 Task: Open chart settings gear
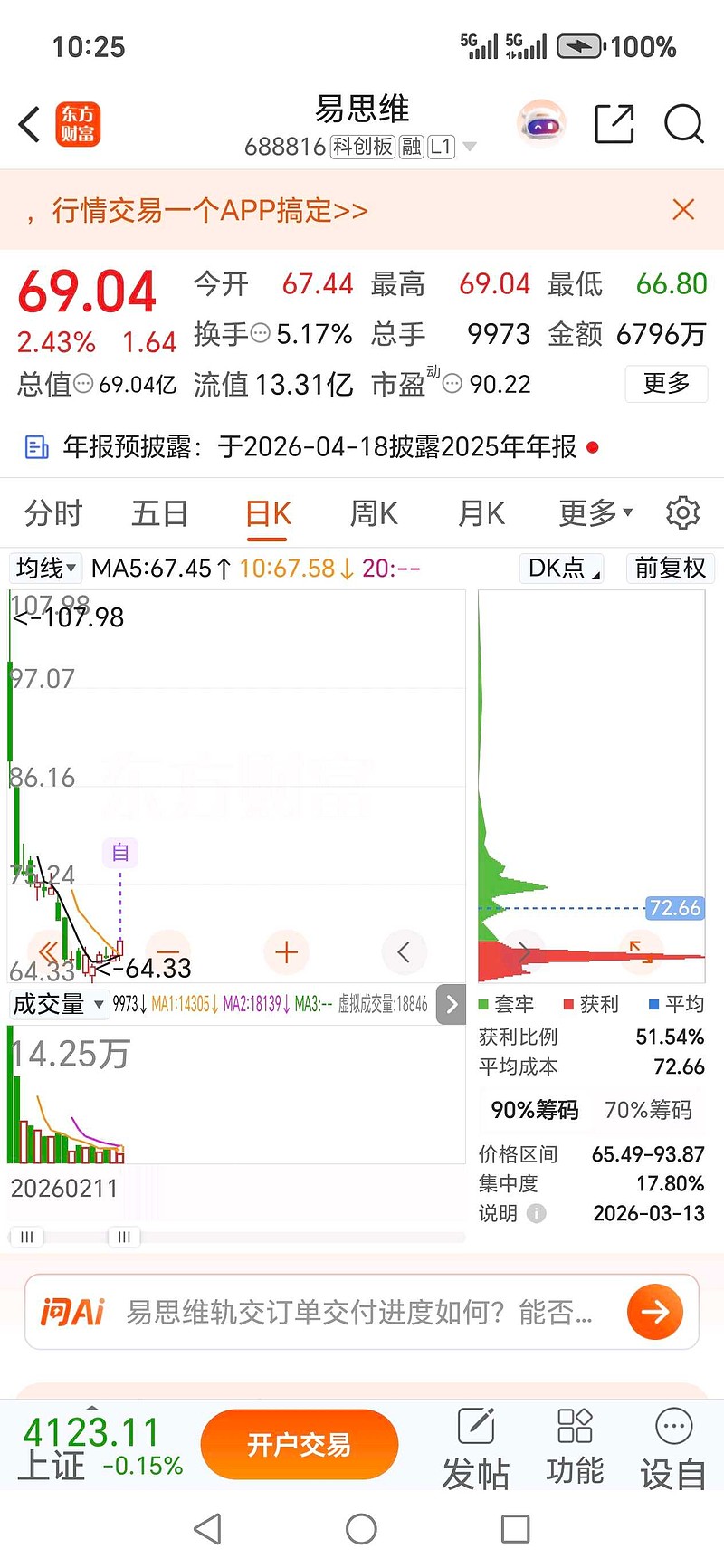click(682, 513)
